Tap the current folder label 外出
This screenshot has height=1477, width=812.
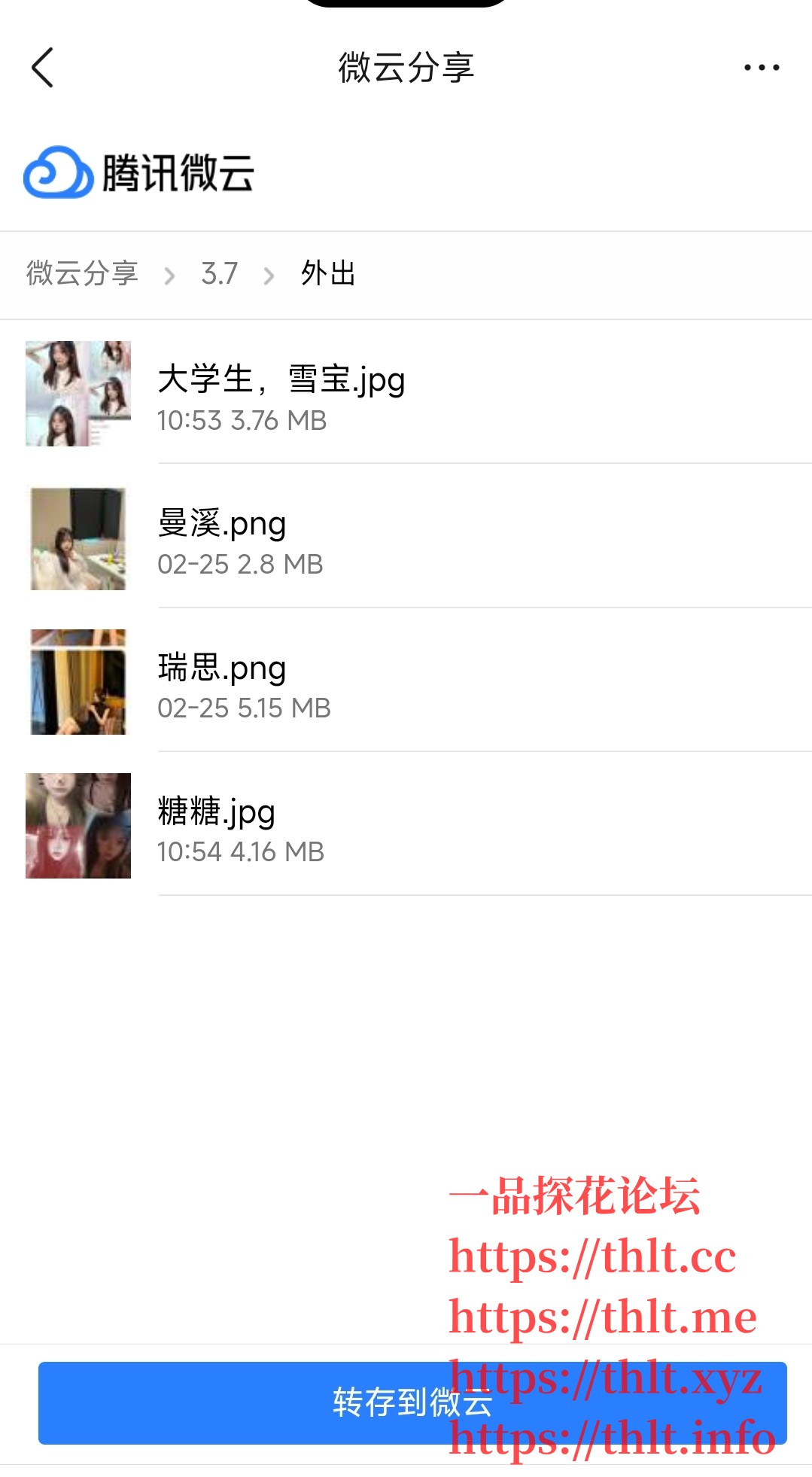point(328,274)
